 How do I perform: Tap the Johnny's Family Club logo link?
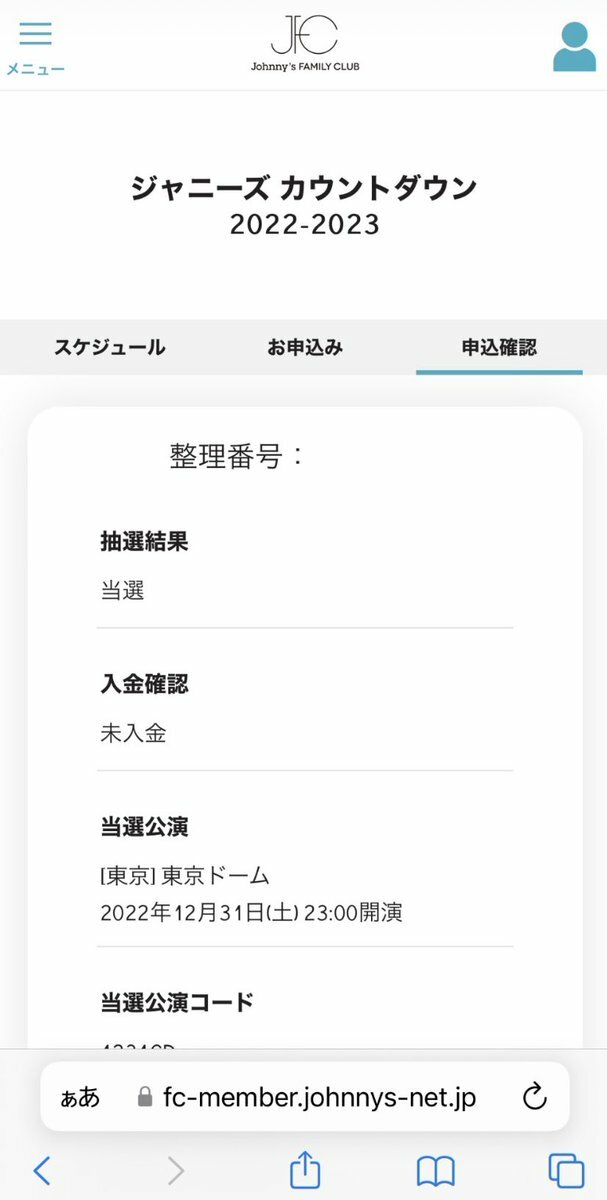point(304,43)
